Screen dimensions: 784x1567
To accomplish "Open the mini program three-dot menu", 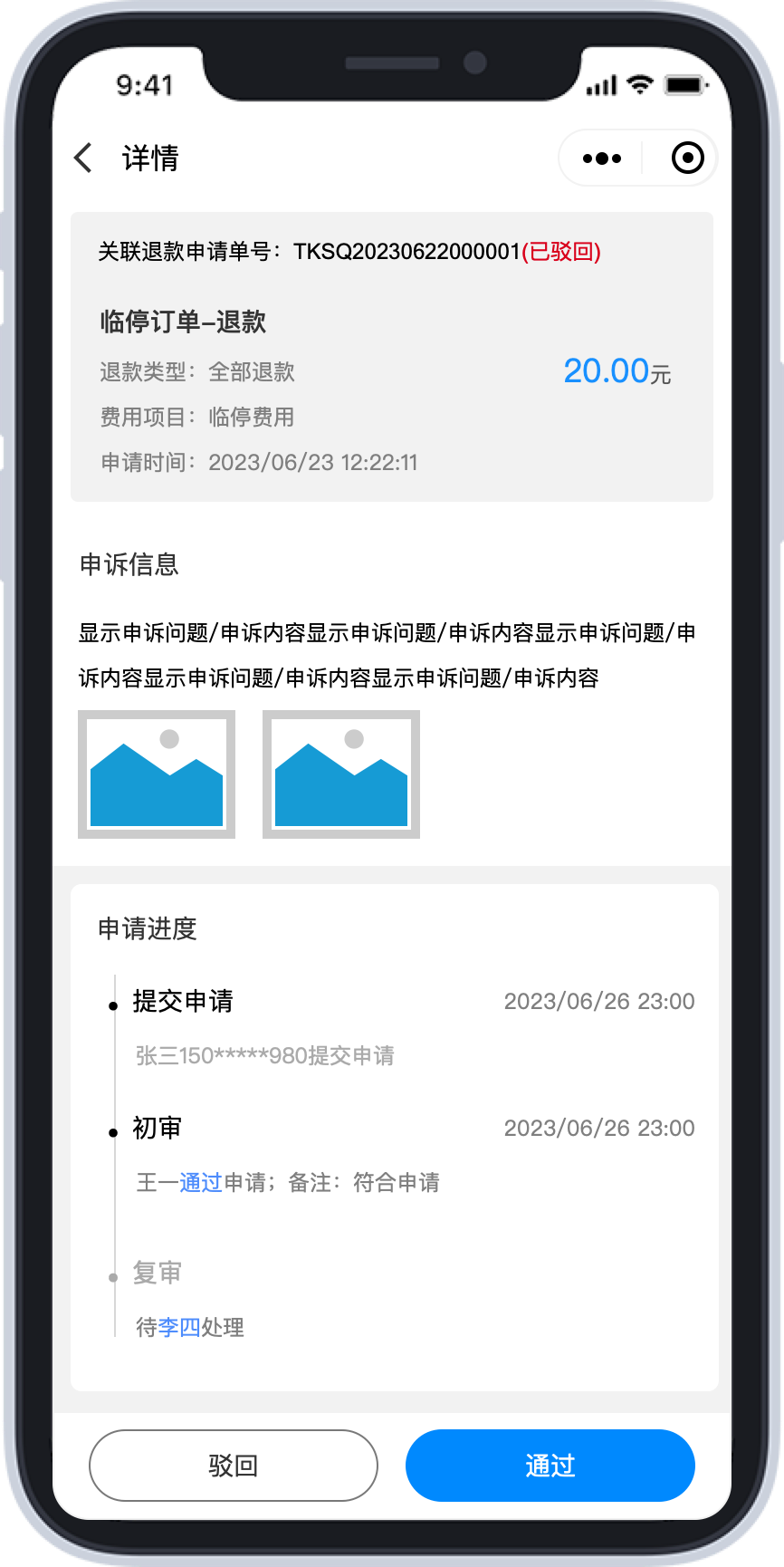I will (602, 159).
